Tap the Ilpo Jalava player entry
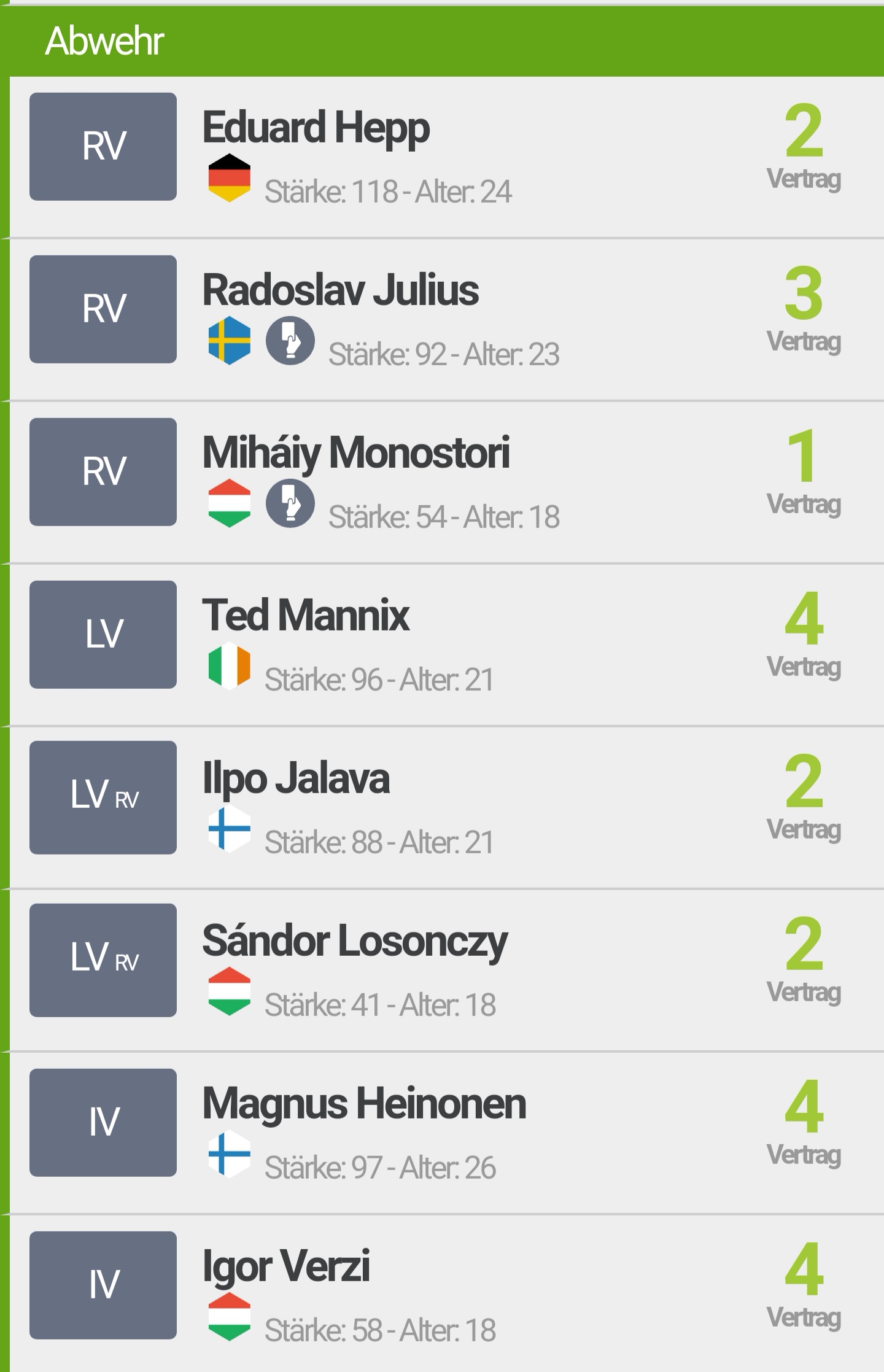Screen dimensions: 884x1372 click(x=296, y=778)
